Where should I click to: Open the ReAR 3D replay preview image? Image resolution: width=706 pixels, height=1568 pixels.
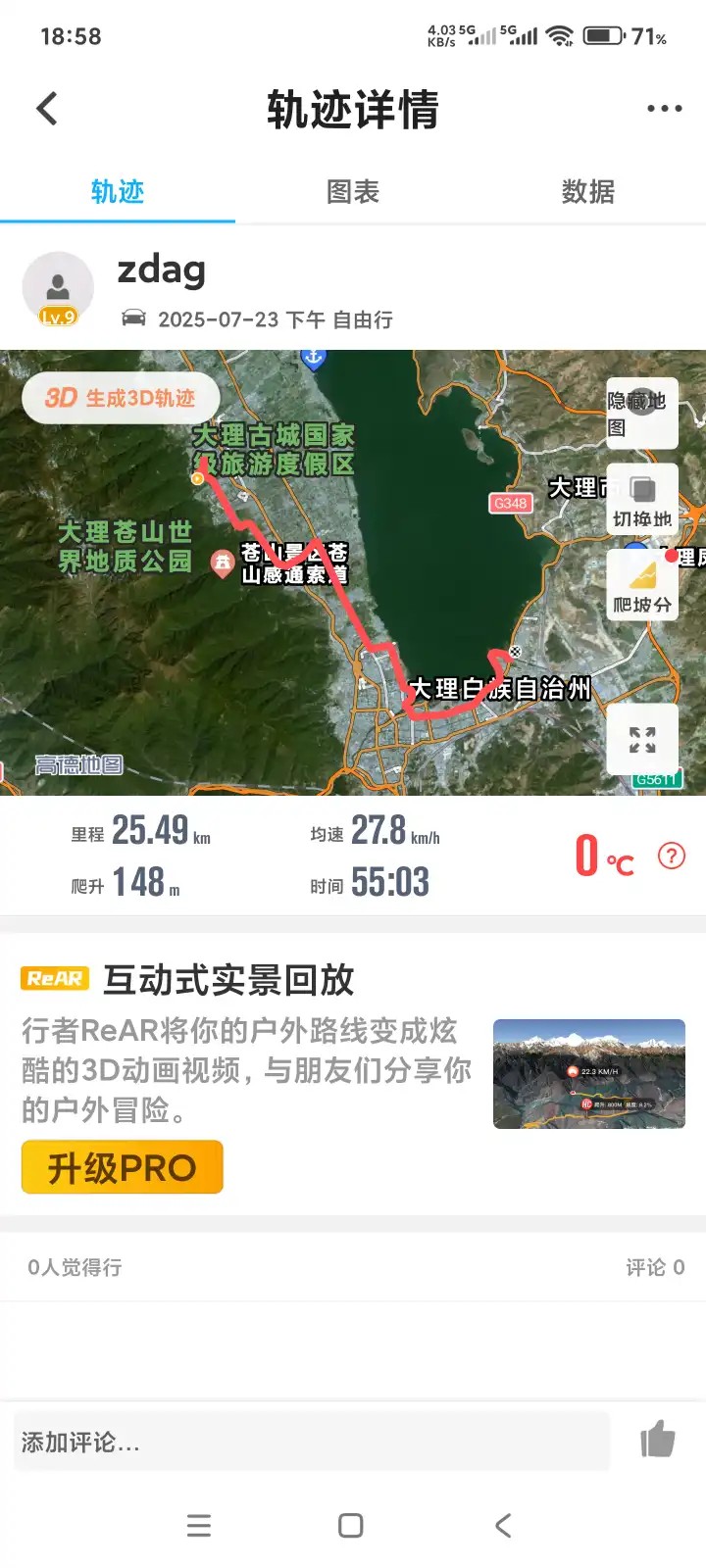coord(588,1074)
